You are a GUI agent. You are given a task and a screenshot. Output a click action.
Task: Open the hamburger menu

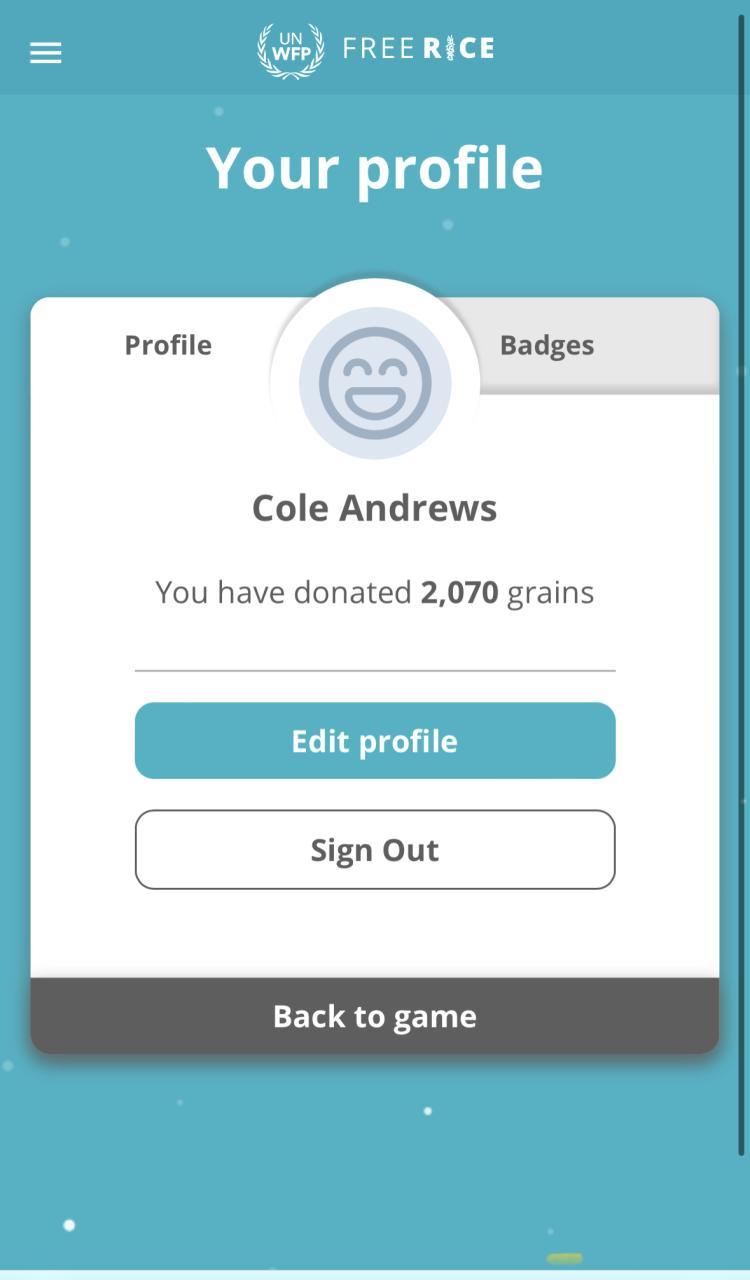click(45, 52)
